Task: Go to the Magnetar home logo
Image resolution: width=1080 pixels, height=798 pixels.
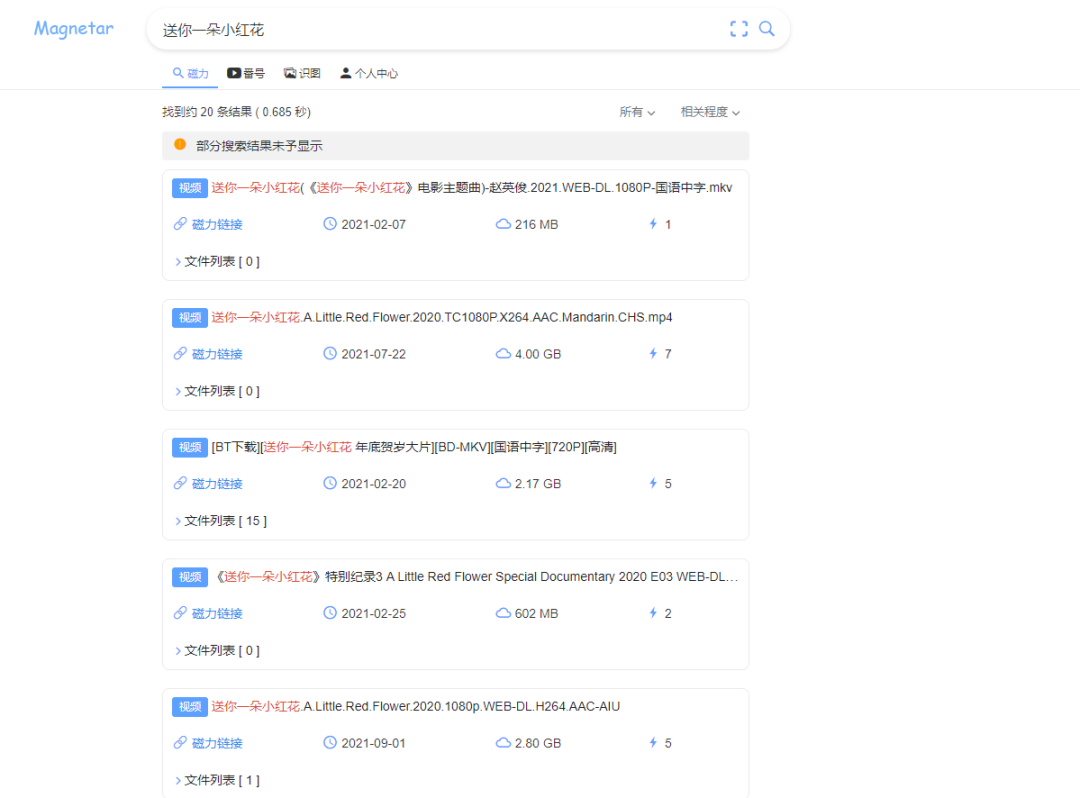Action: [x=74, y=28]
